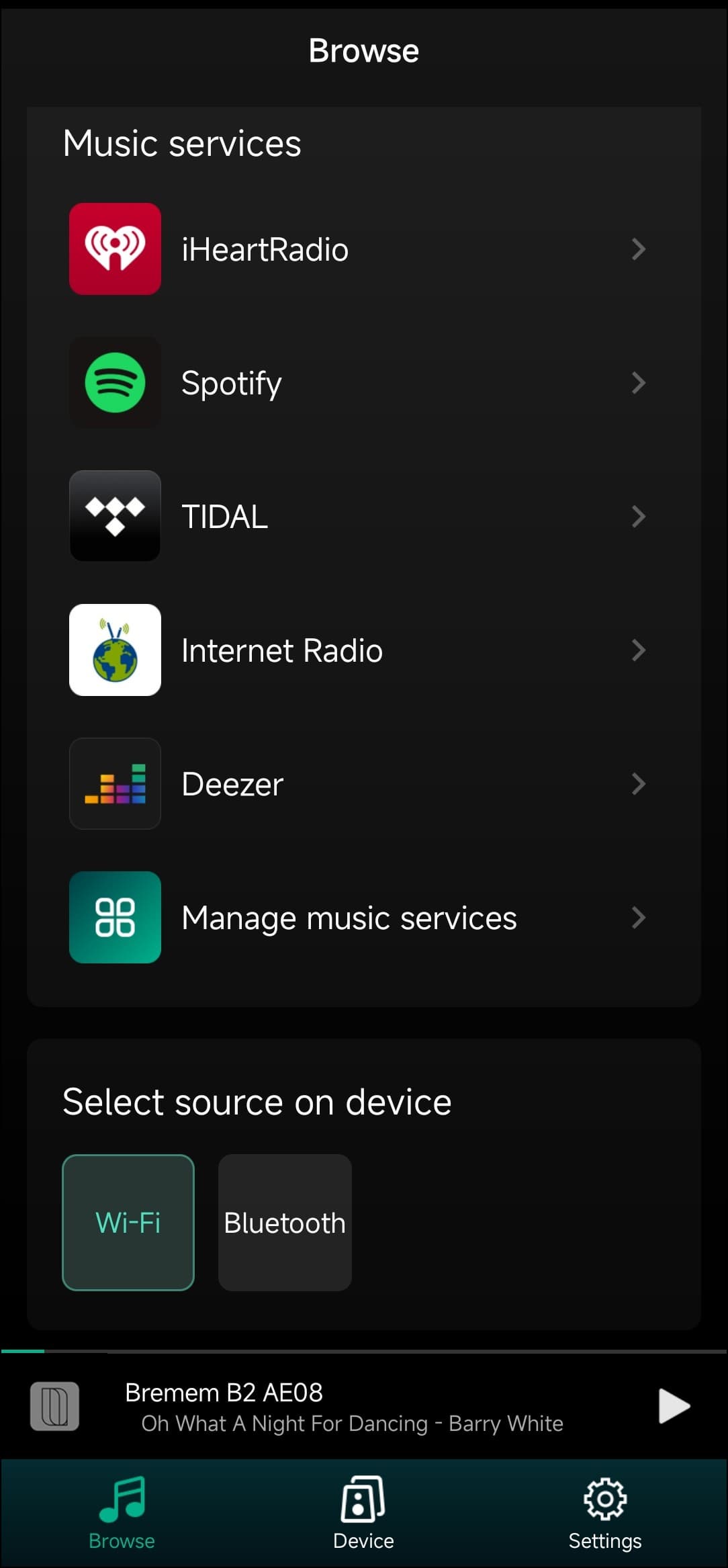Switch source to Bluetooth

[x=285, y=1222]
